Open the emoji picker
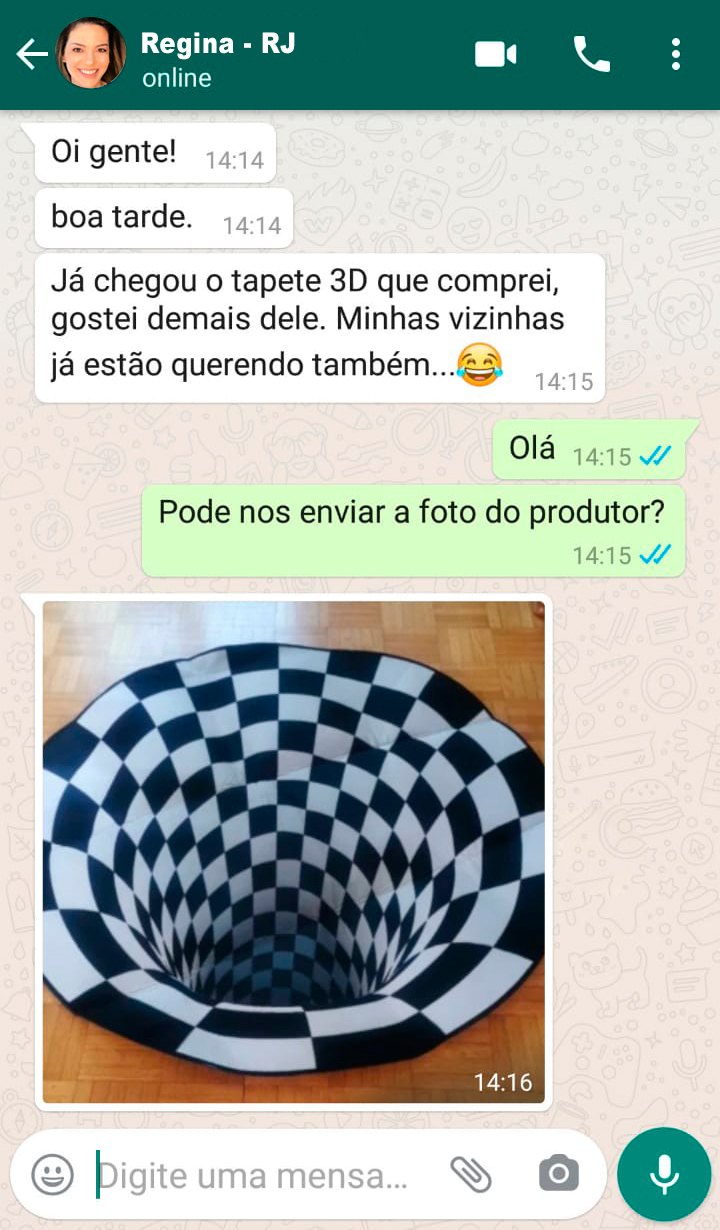The height and width of the screenshot is (1230, 720). click(x=52, y=1174)
